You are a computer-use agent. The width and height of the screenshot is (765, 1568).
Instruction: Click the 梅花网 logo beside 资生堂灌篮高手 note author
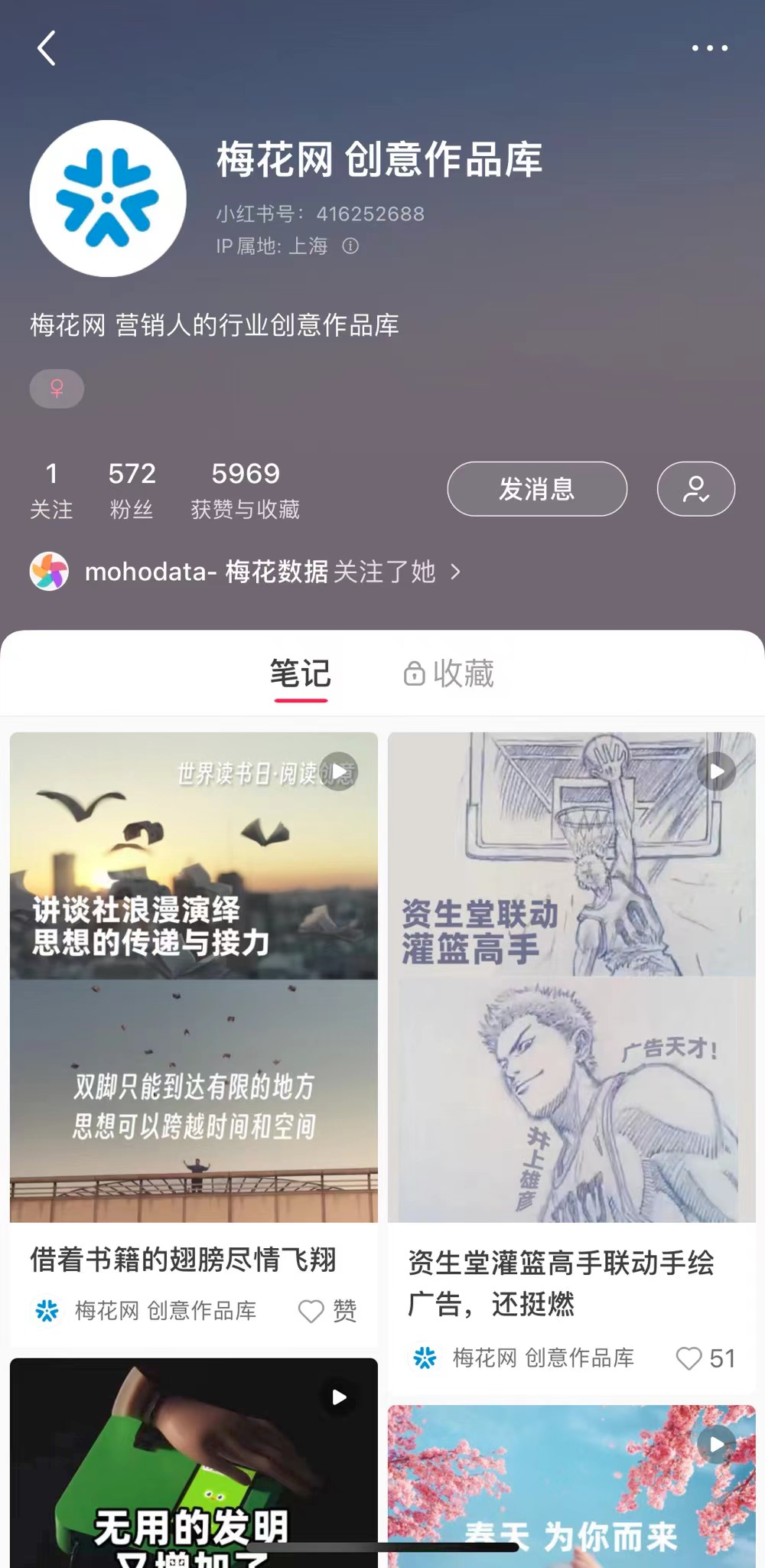coord(426,1359)
